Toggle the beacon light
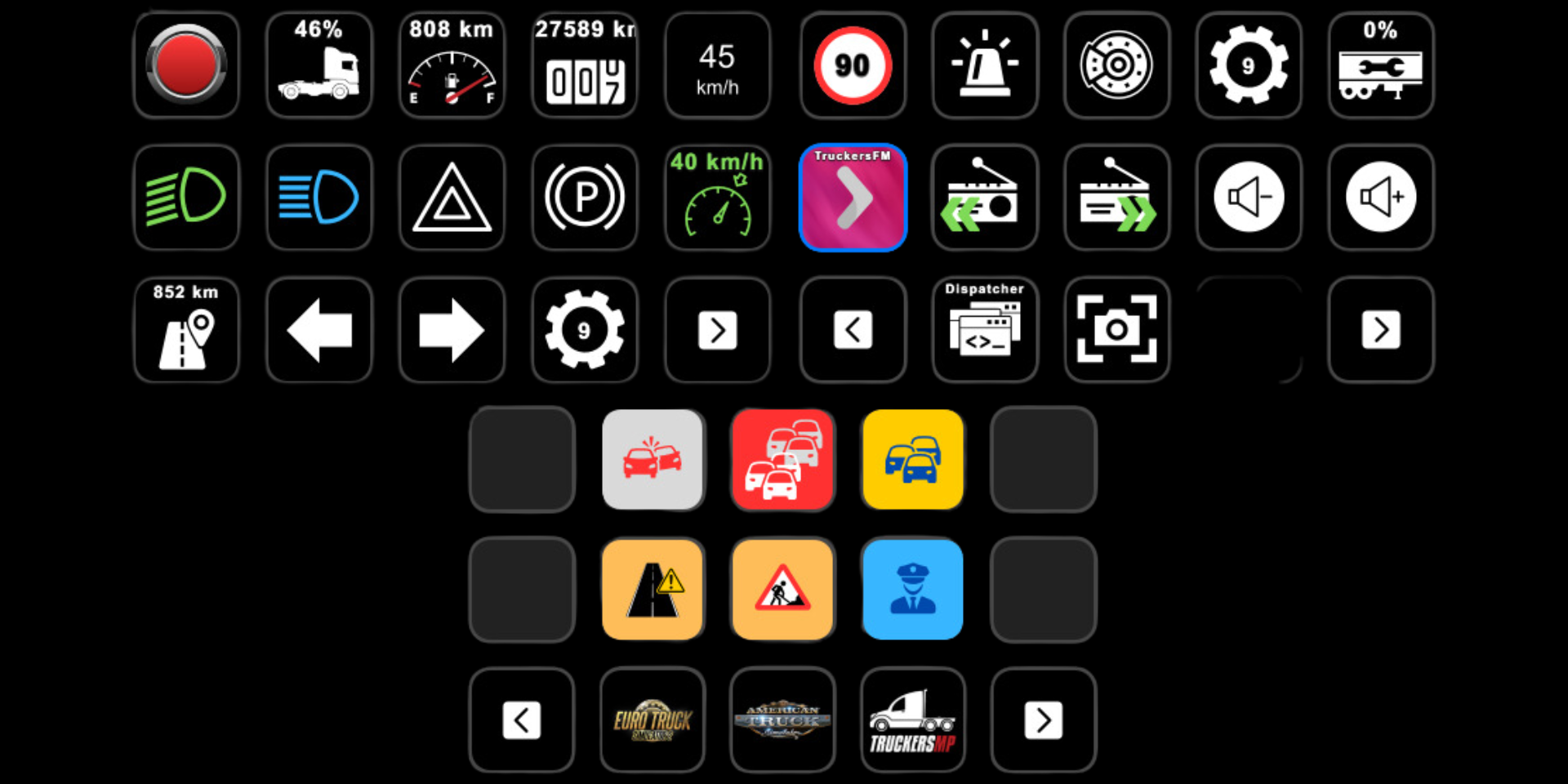Screen dimensions: 1568x784 pos(985,65)
